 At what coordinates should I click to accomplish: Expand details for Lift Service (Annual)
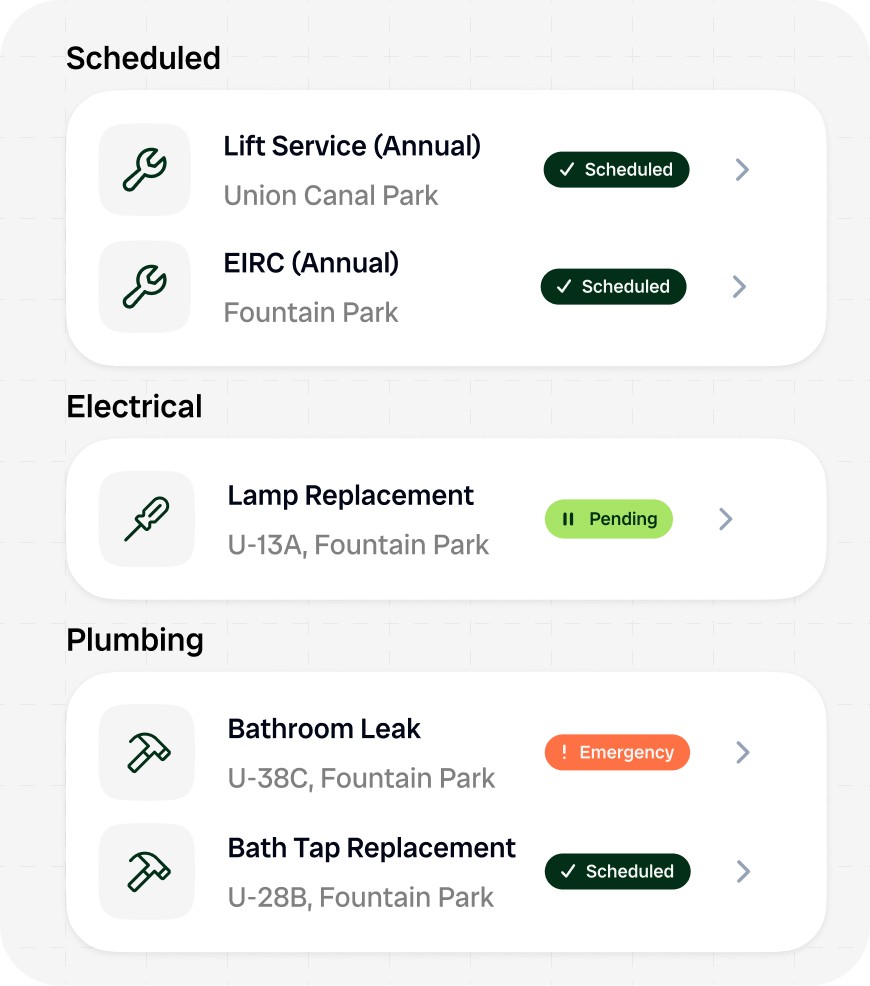(741, 170)
